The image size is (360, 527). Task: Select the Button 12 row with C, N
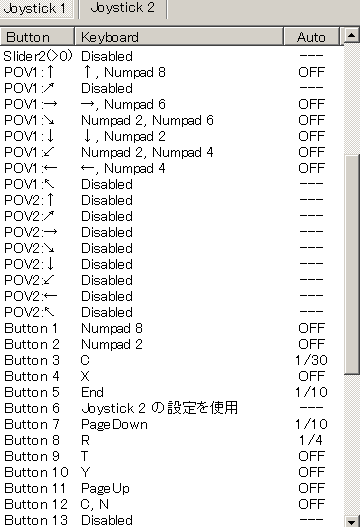(x=172, y=504)
